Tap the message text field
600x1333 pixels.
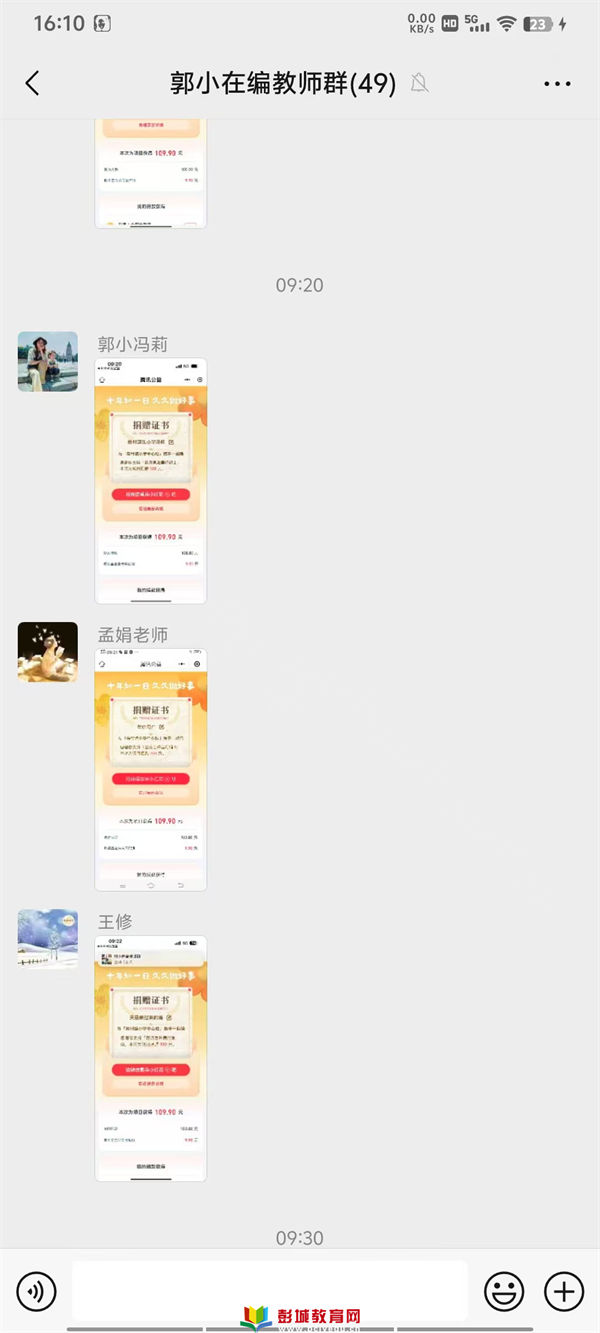[270, 1290]
